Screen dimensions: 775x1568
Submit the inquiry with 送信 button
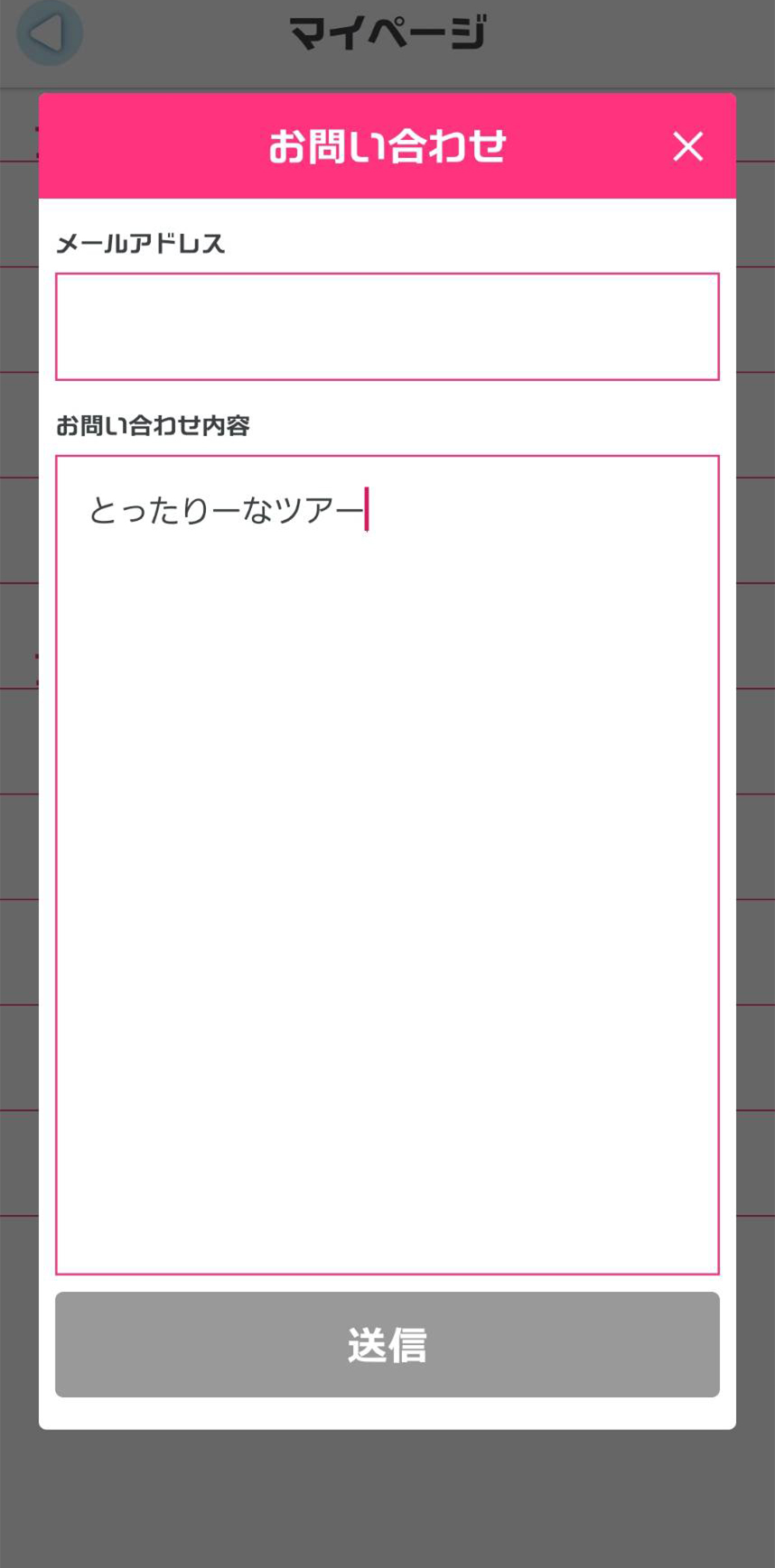tap(387, 1344)
